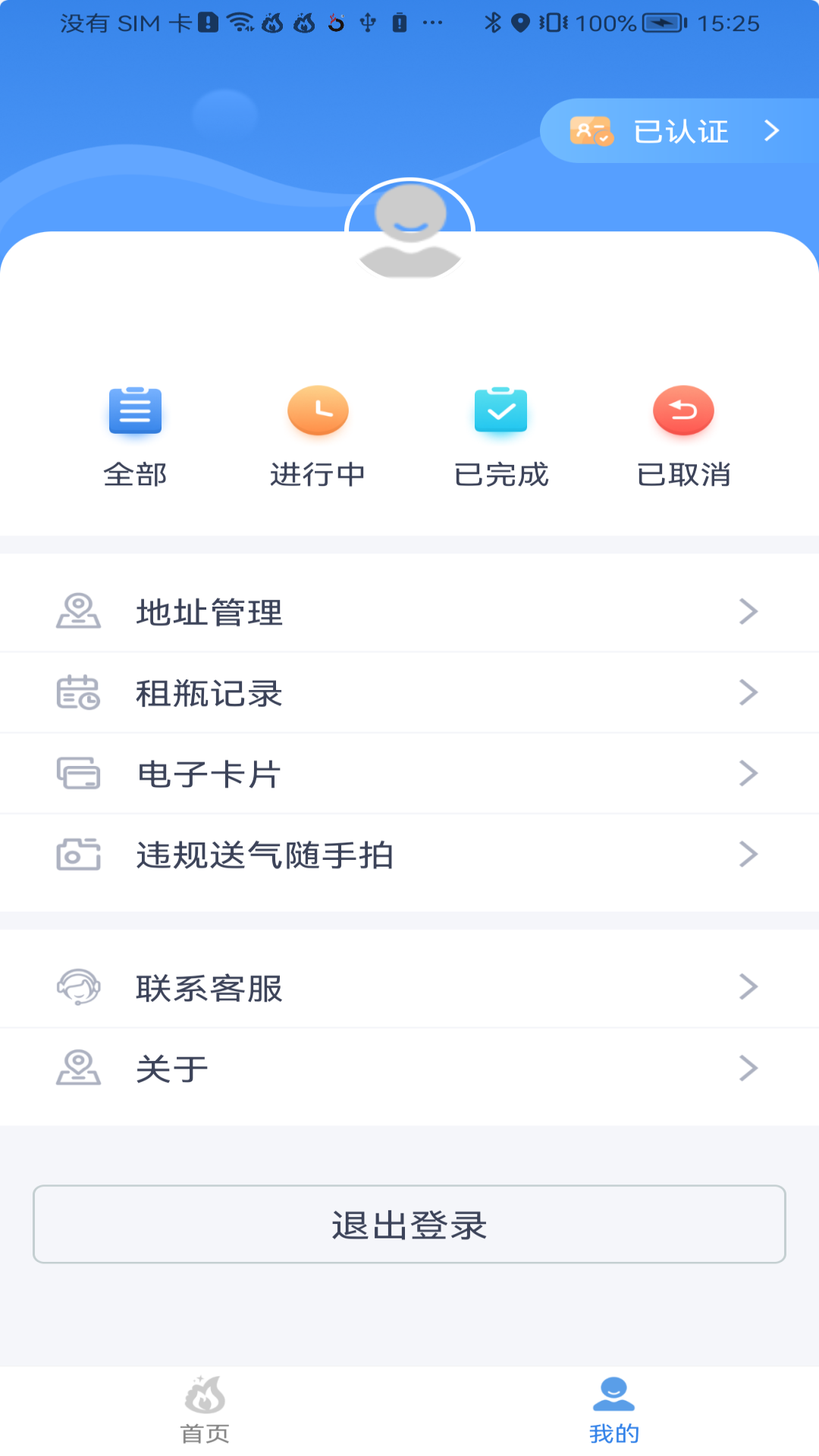Tap the 租瓶记录 calendar icon
Screen dimensions: 819x1456
coord(78,692)
